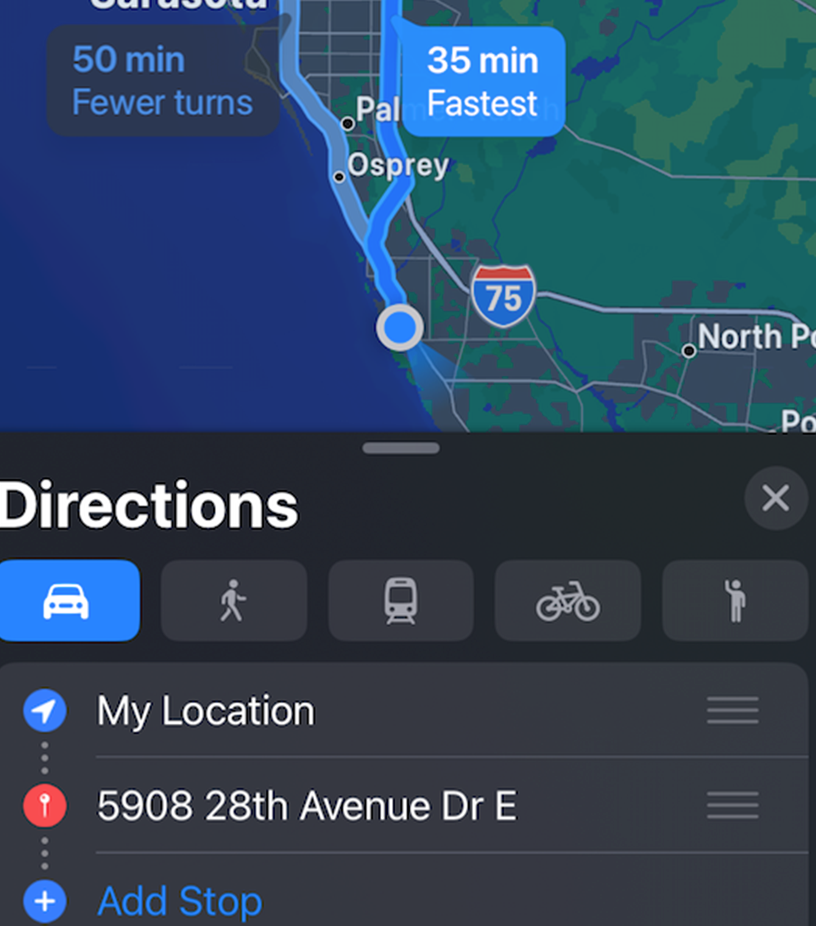
Task: Close the Directions panel
Action: tap(775, 498)
